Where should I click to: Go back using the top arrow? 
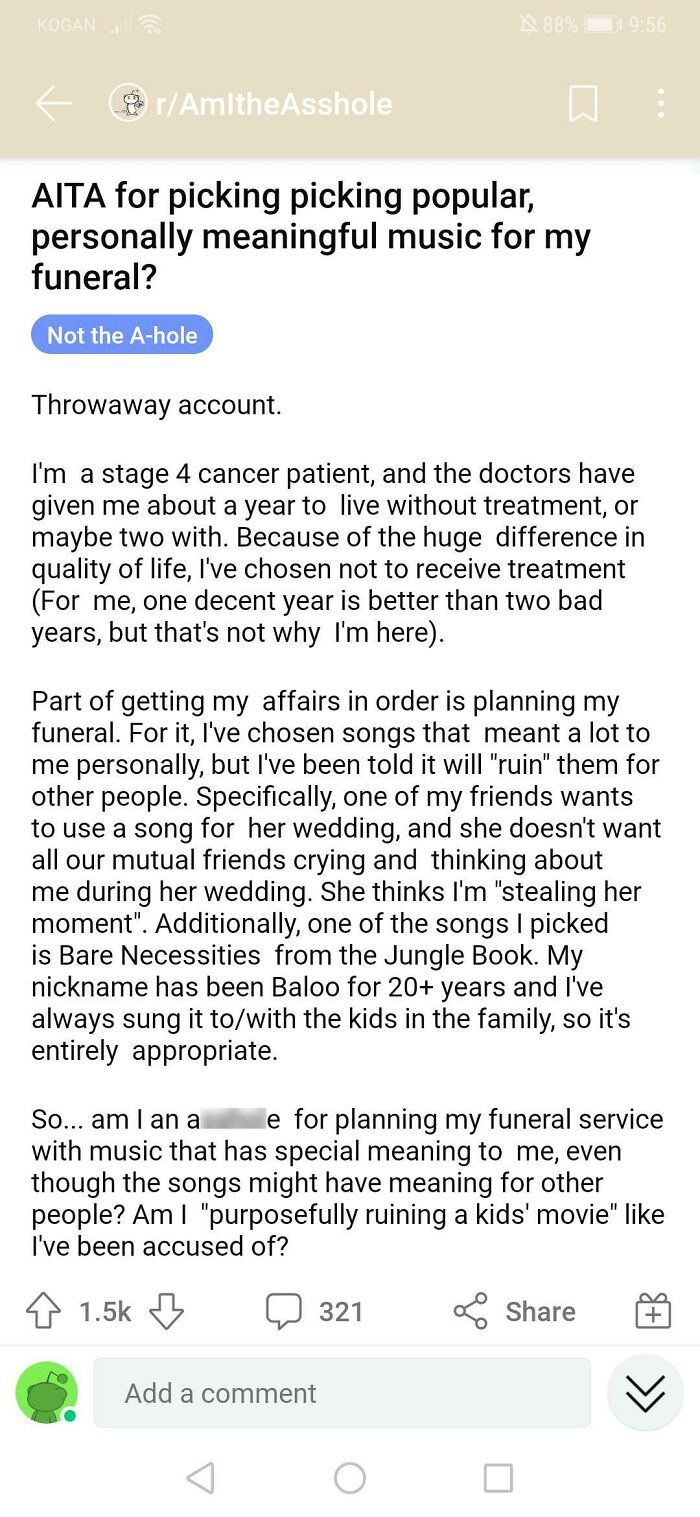pyautogui.click(x=53, y=104)
